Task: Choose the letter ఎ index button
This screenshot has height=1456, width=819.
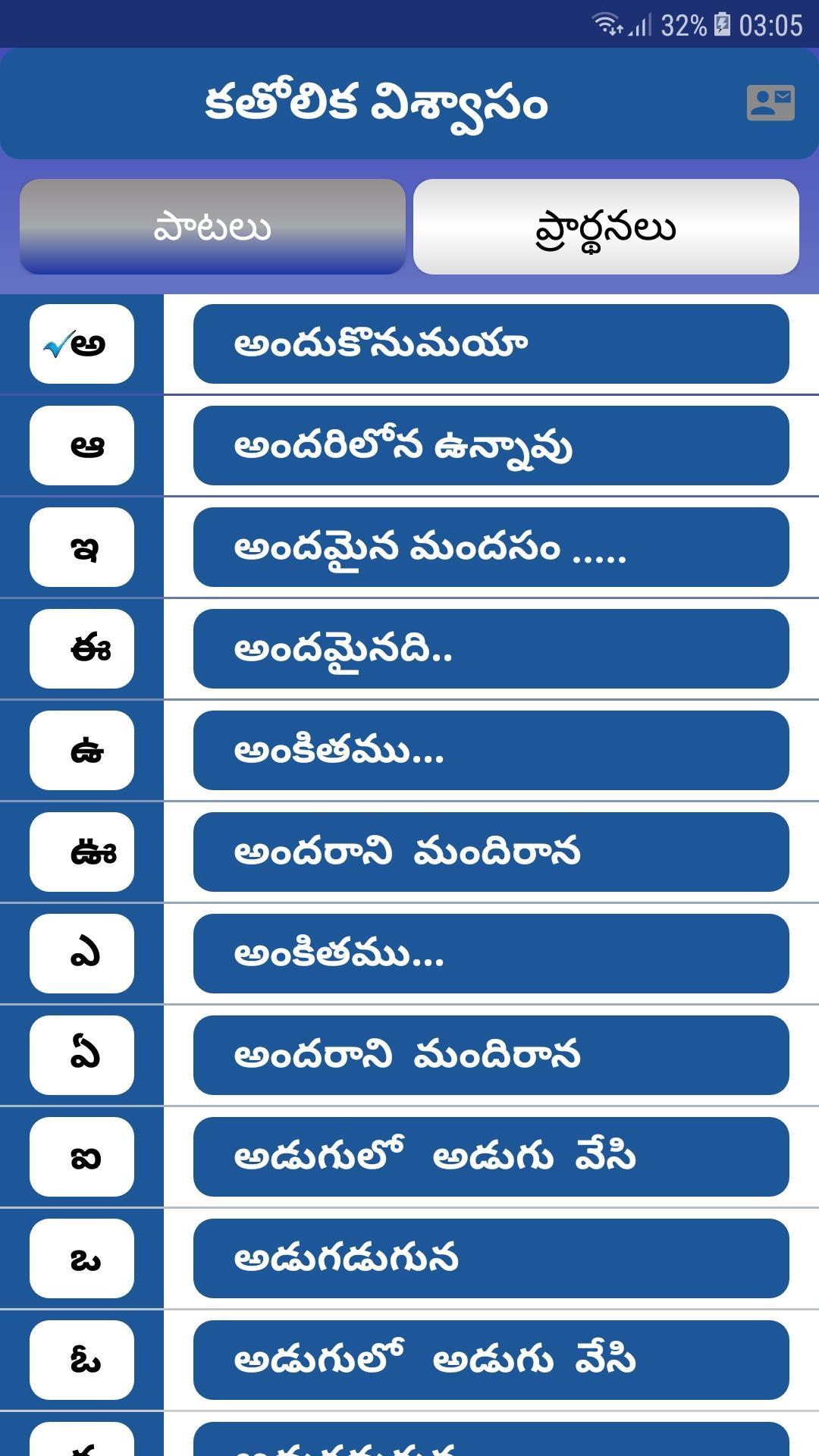Action: click(82, 954)
